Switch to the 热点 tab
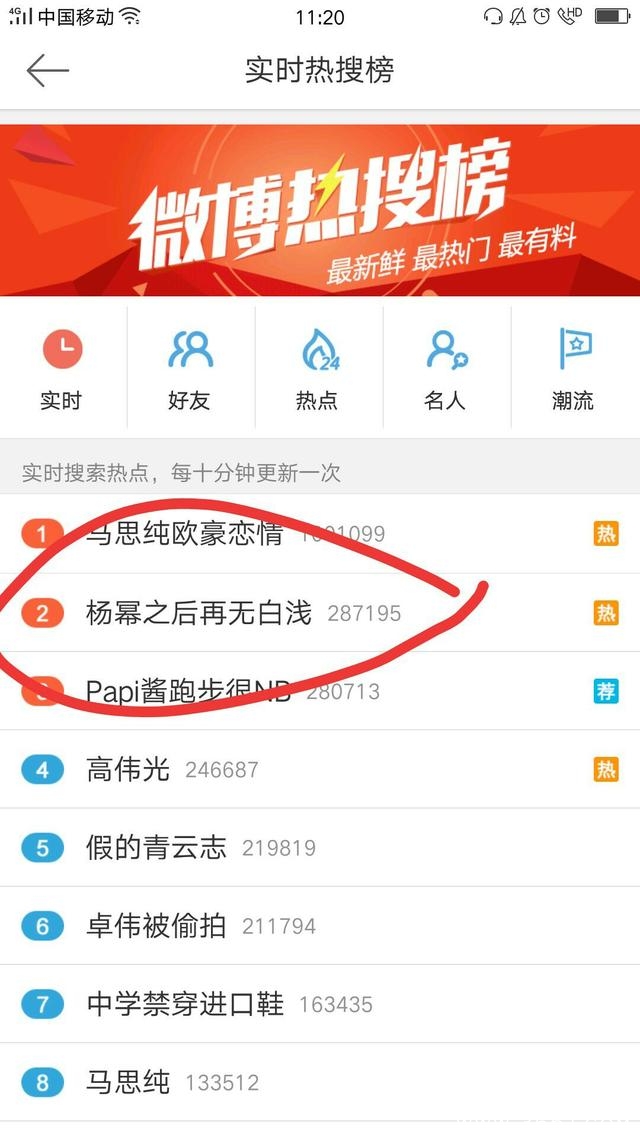This screenshot has width=640, height=1138. click(318, 368)
